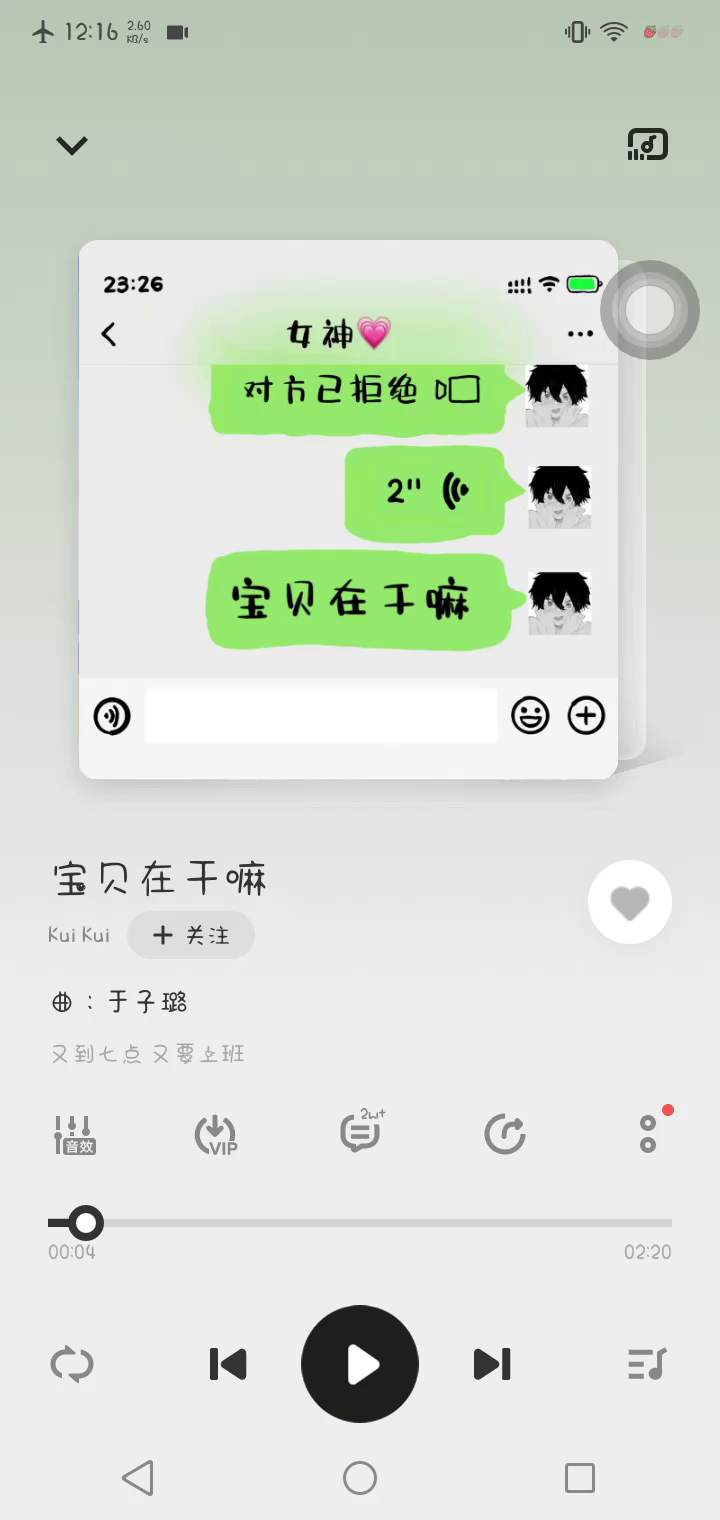Download the song with VIP icon
The width and height of the screenshot is (720, 1520).
[216, 1135]
